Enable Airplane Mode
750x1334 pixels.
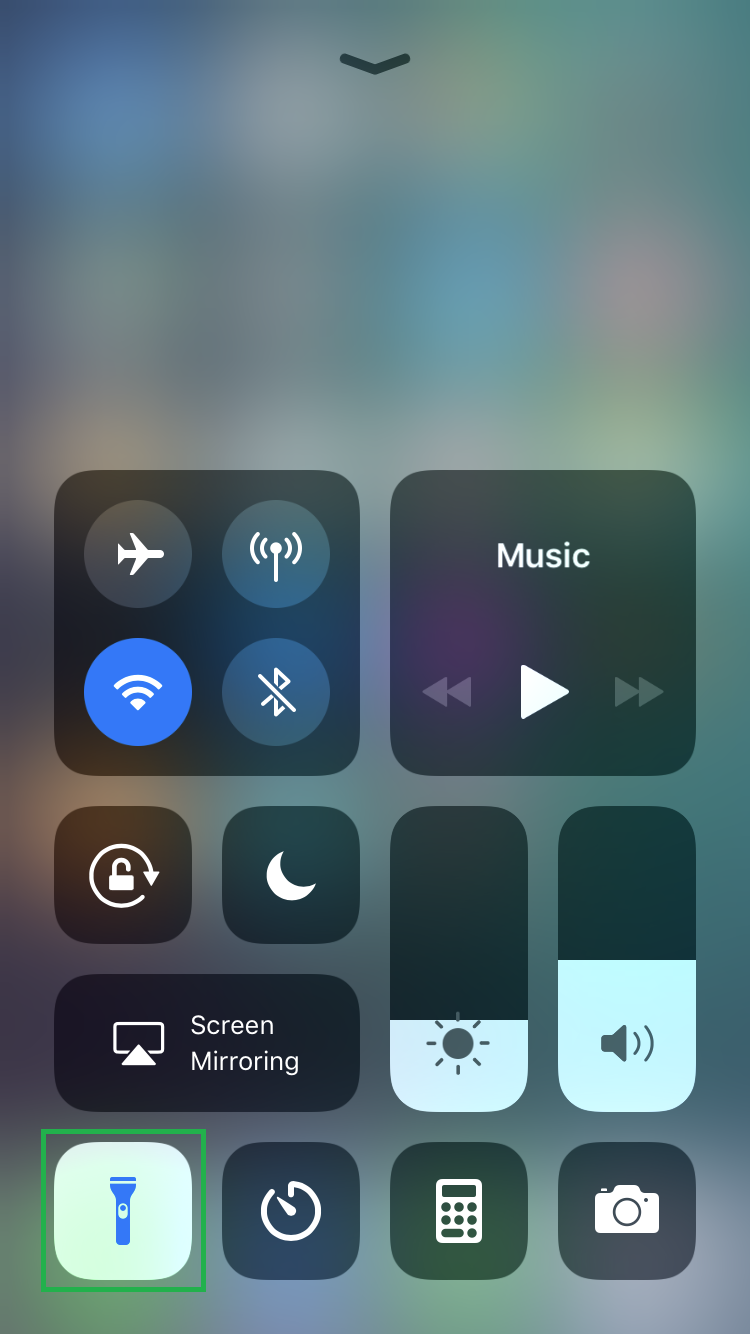coord(138,555)
